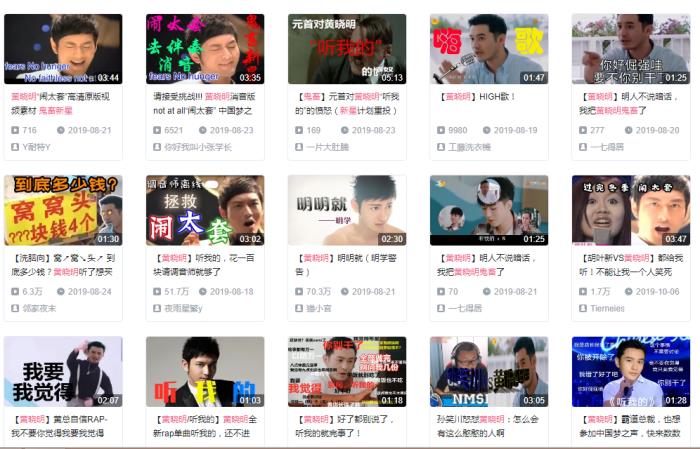Open the 03:44 "闹太套"高清原版视频素材 video
700x449 pixels.
62,49
